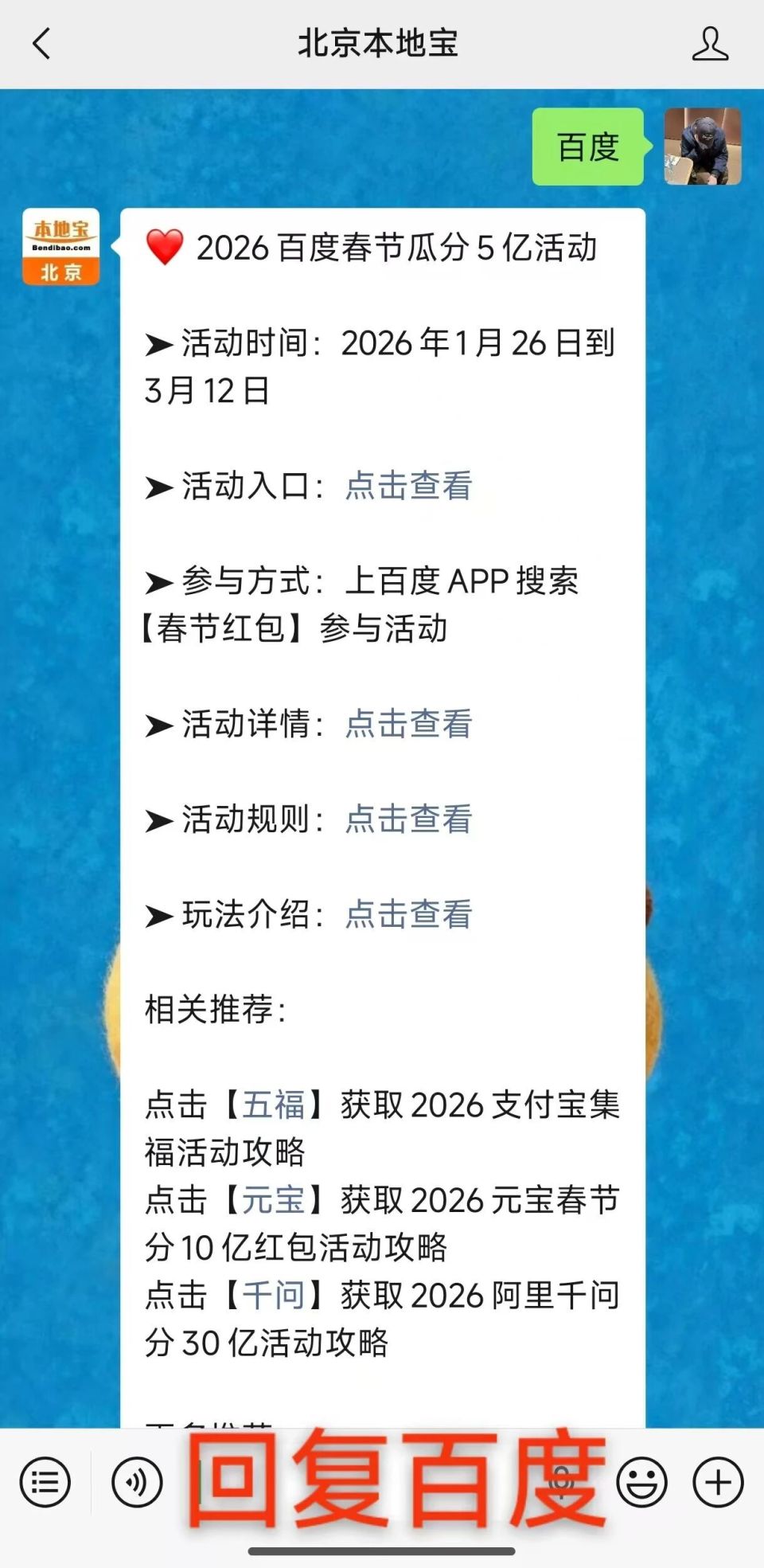Tap the speaker icon next to the menu

[x=137, y=1481]
